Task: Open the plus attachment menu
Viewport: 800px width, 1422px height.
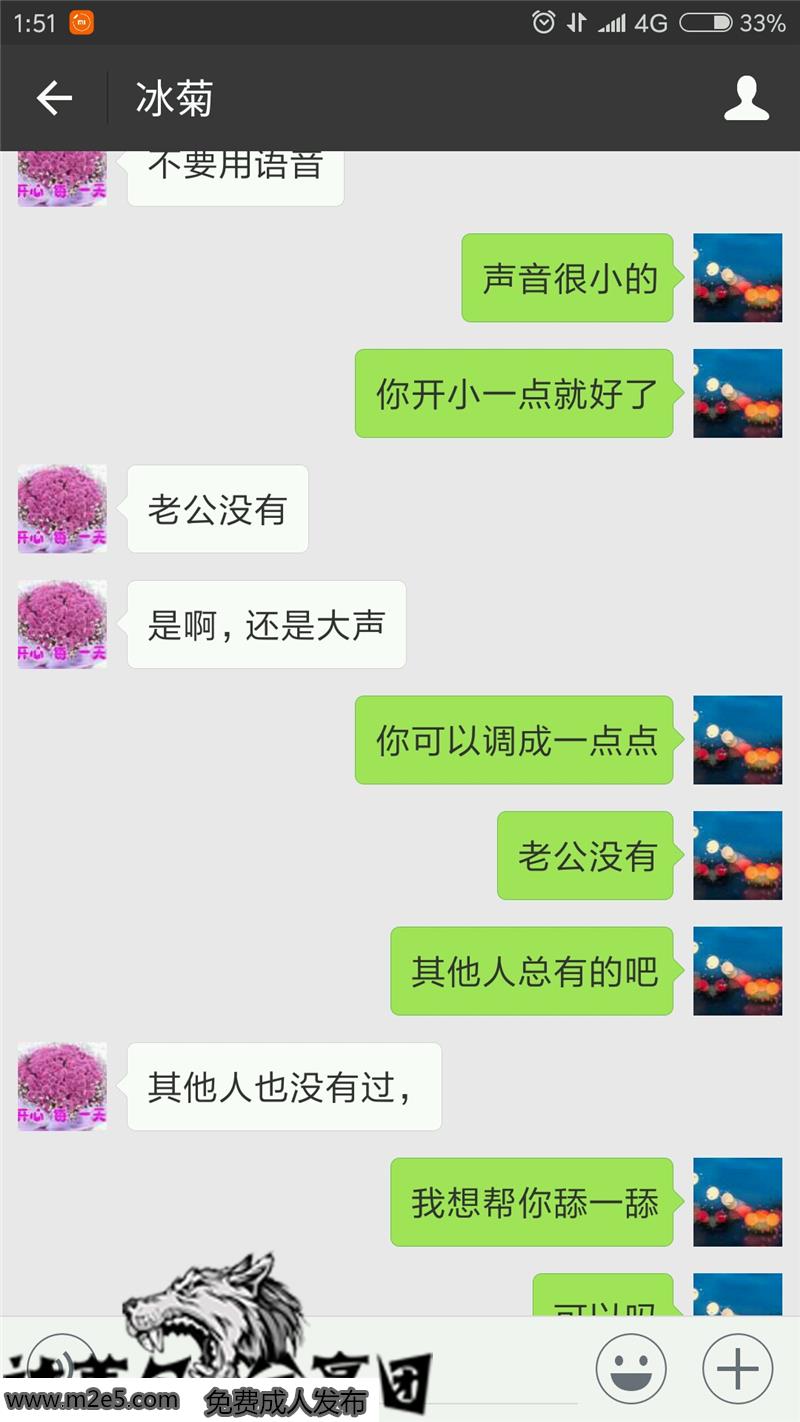Action: pos(737,1368)
